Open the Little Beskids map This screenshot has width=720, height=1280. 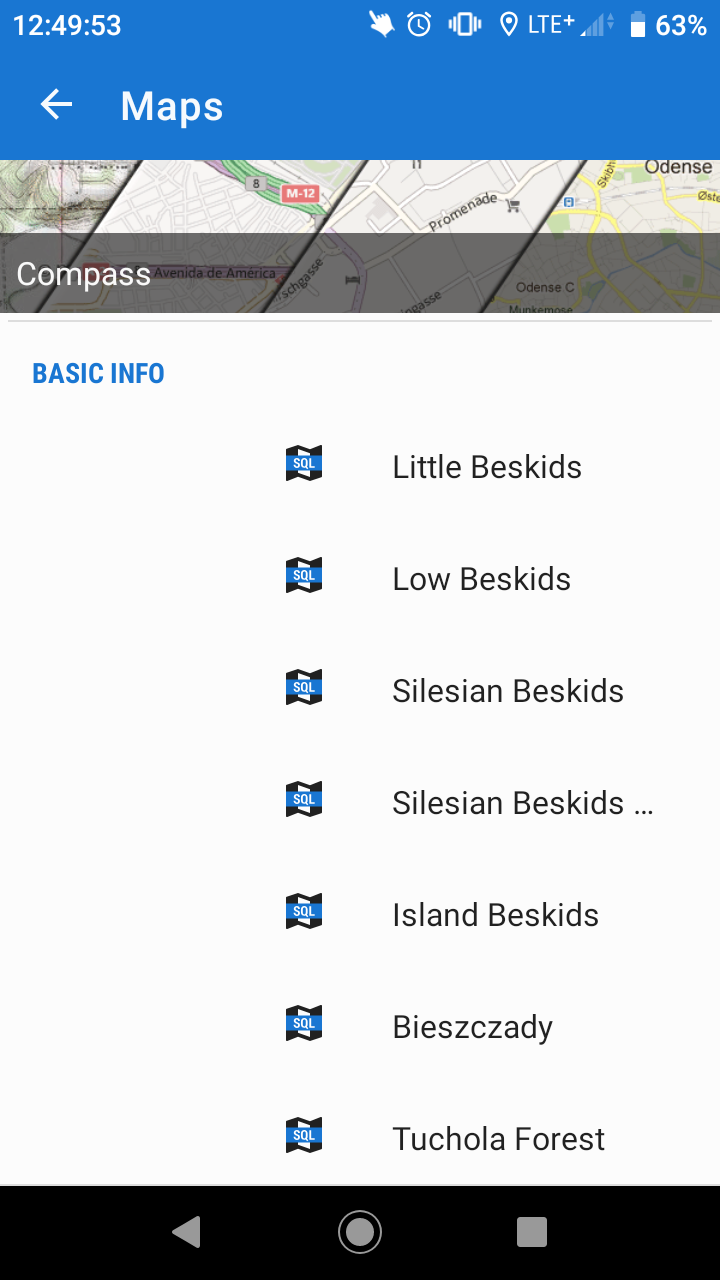[486, 467]
